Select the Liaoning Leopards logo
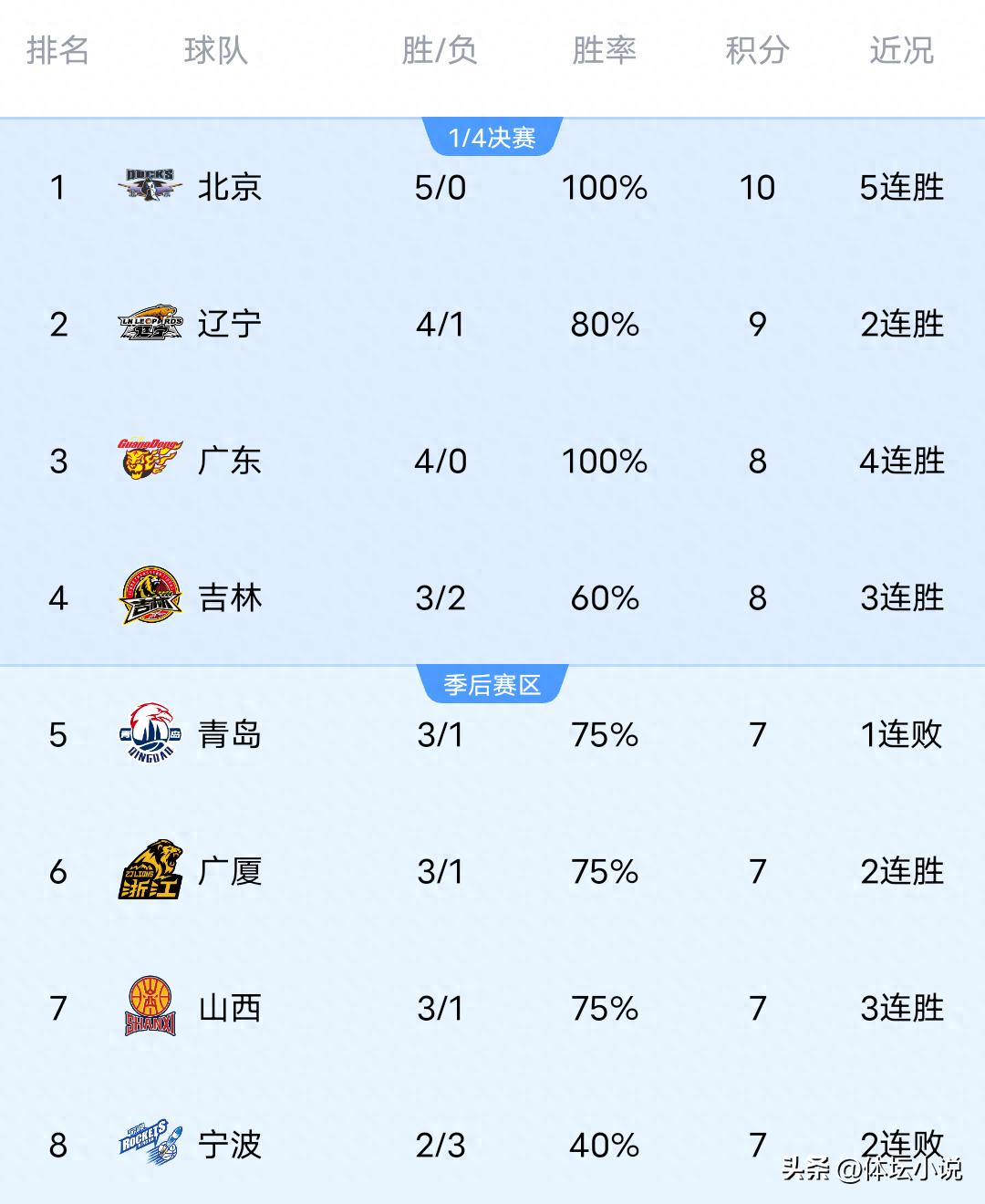 [149, 324]
